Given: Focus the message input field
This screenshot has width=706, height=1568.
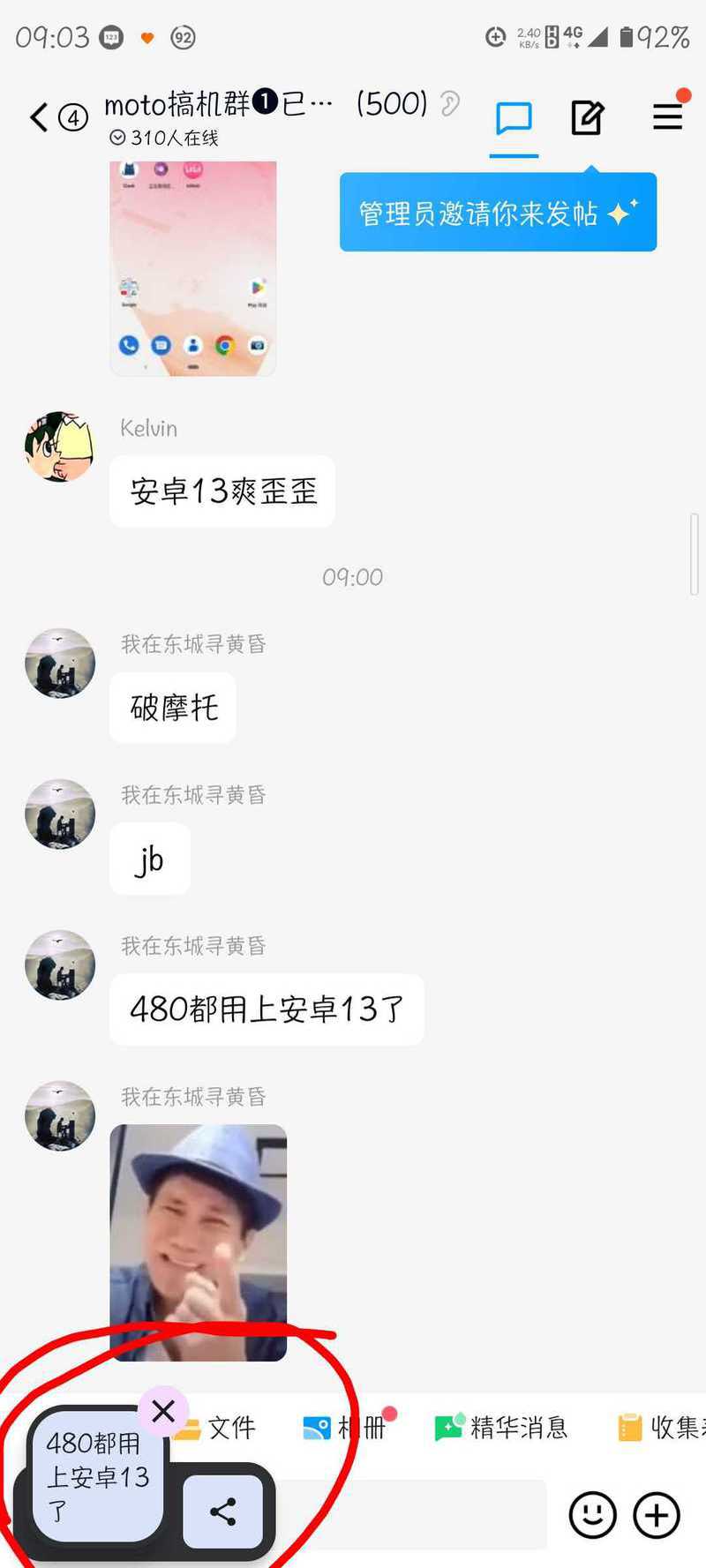Looking at the screenshot, I should pyautogui.click(x=410, y=1515).
